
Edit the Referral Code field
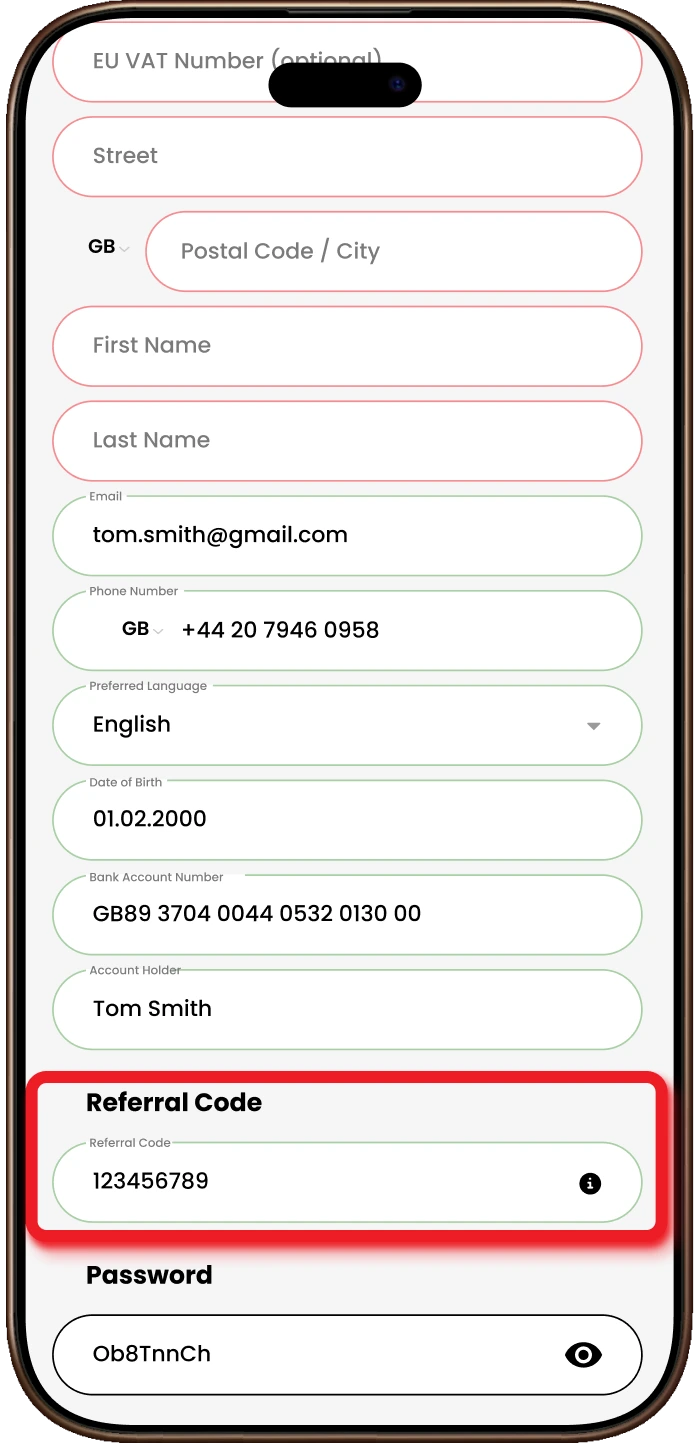coord(320,1182)
